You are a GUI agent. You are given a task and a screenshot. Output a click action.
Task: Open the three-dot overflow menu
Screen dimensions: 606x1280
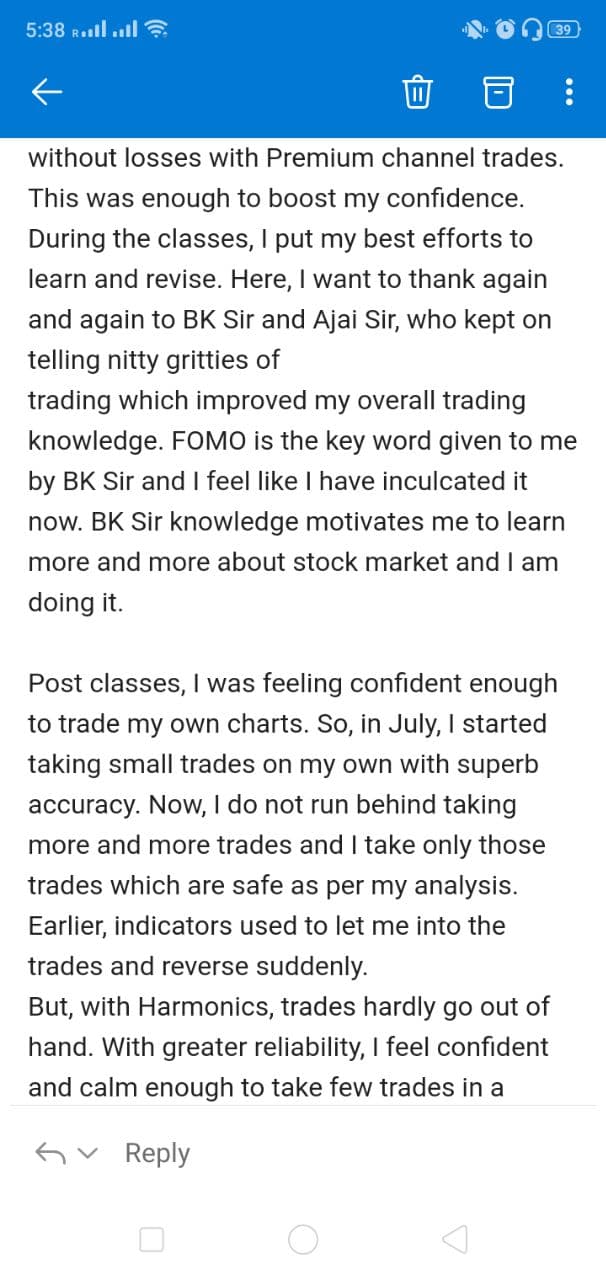[569, 93]
